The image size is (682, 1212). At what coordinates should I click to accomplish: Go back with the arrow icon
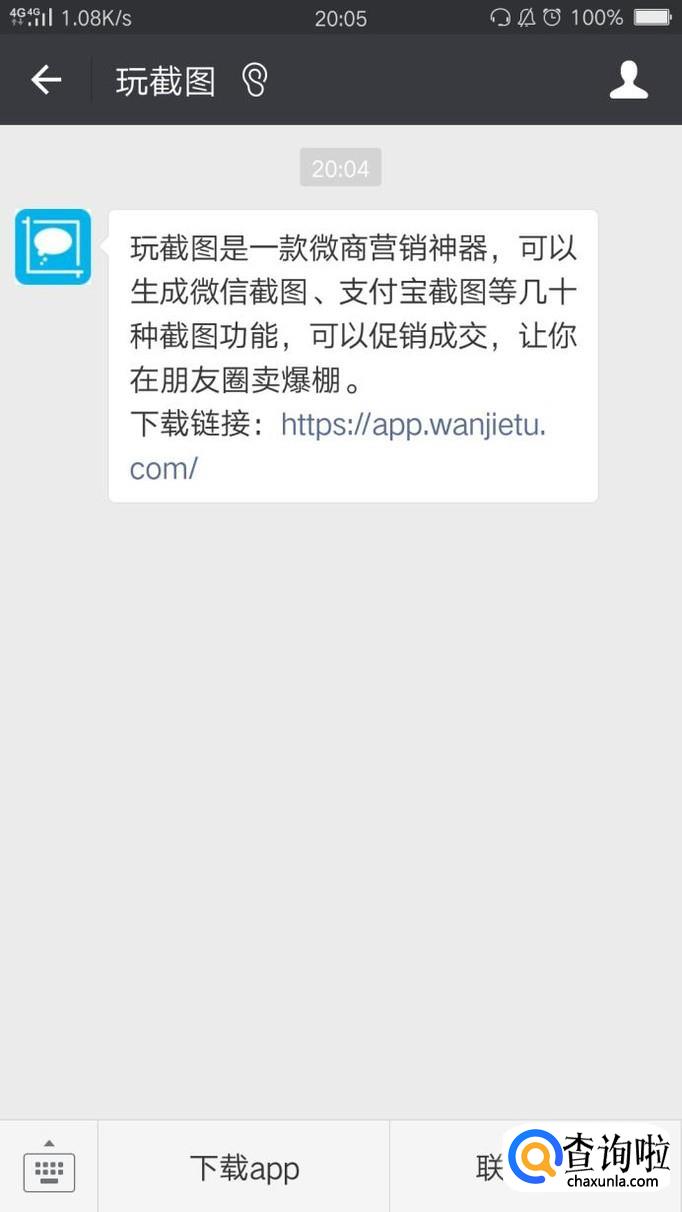click(46, 80)
